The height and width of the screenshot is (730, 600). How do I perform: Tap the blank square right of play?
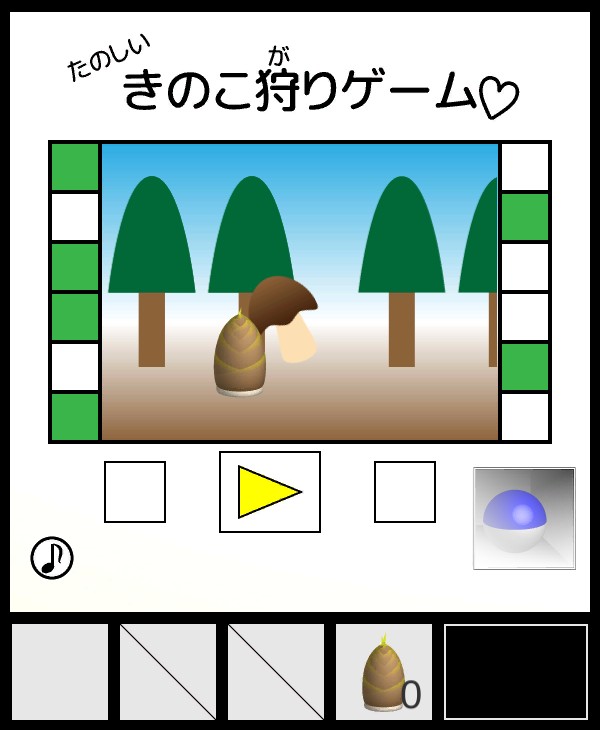pos(405,492)
